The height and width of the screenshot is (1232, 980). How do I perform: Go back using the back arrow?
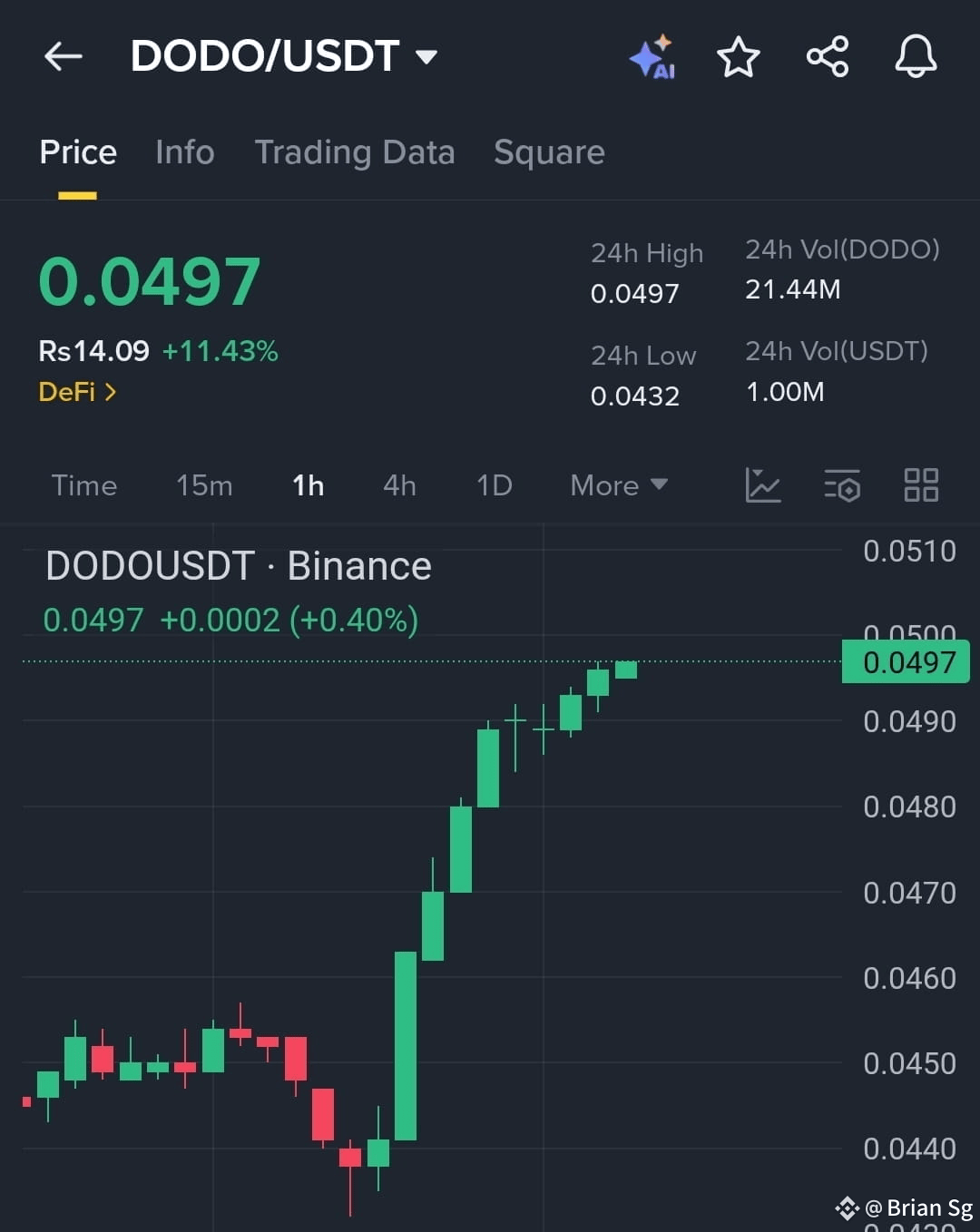pos(62,56)
